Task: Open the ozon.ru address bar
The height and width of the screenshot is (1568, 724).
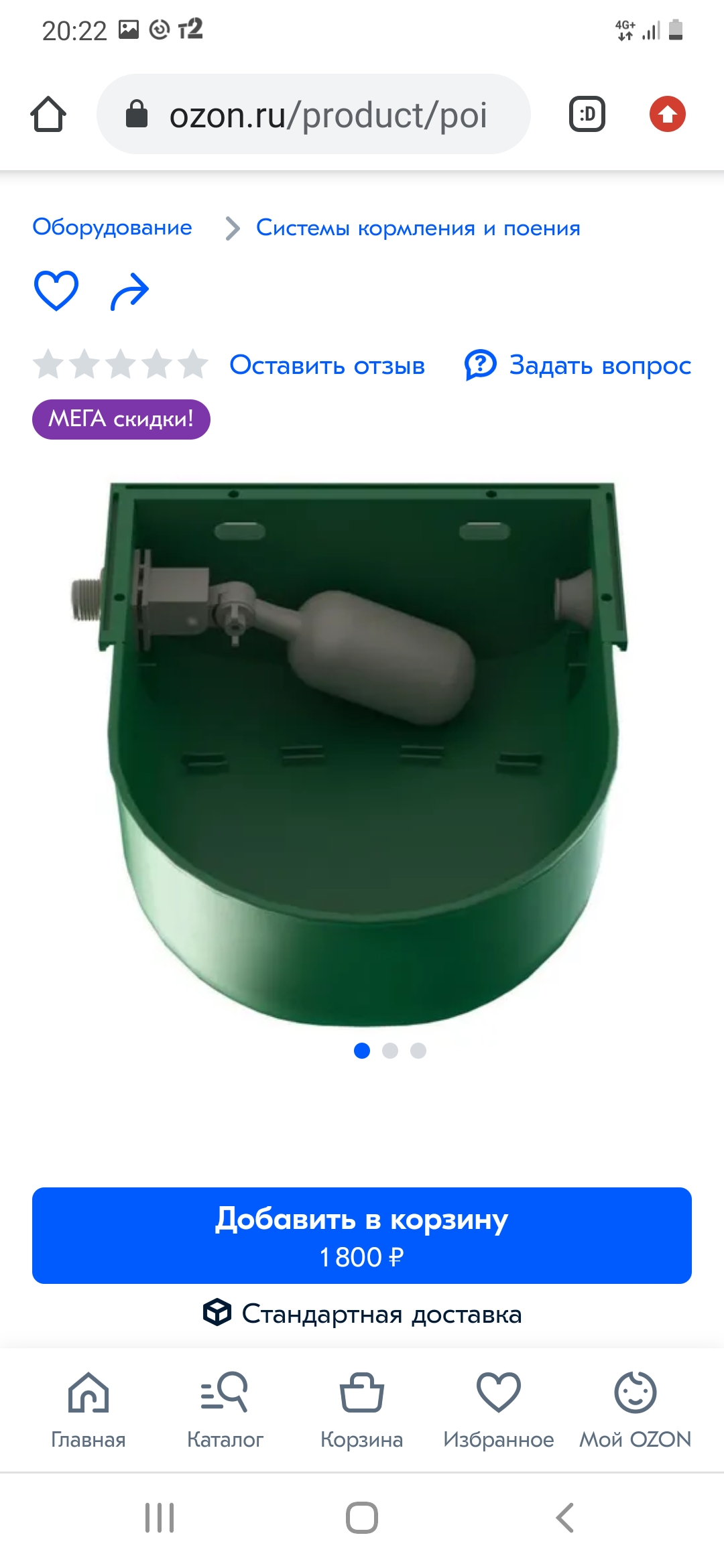Action: [x=313, y=114]
